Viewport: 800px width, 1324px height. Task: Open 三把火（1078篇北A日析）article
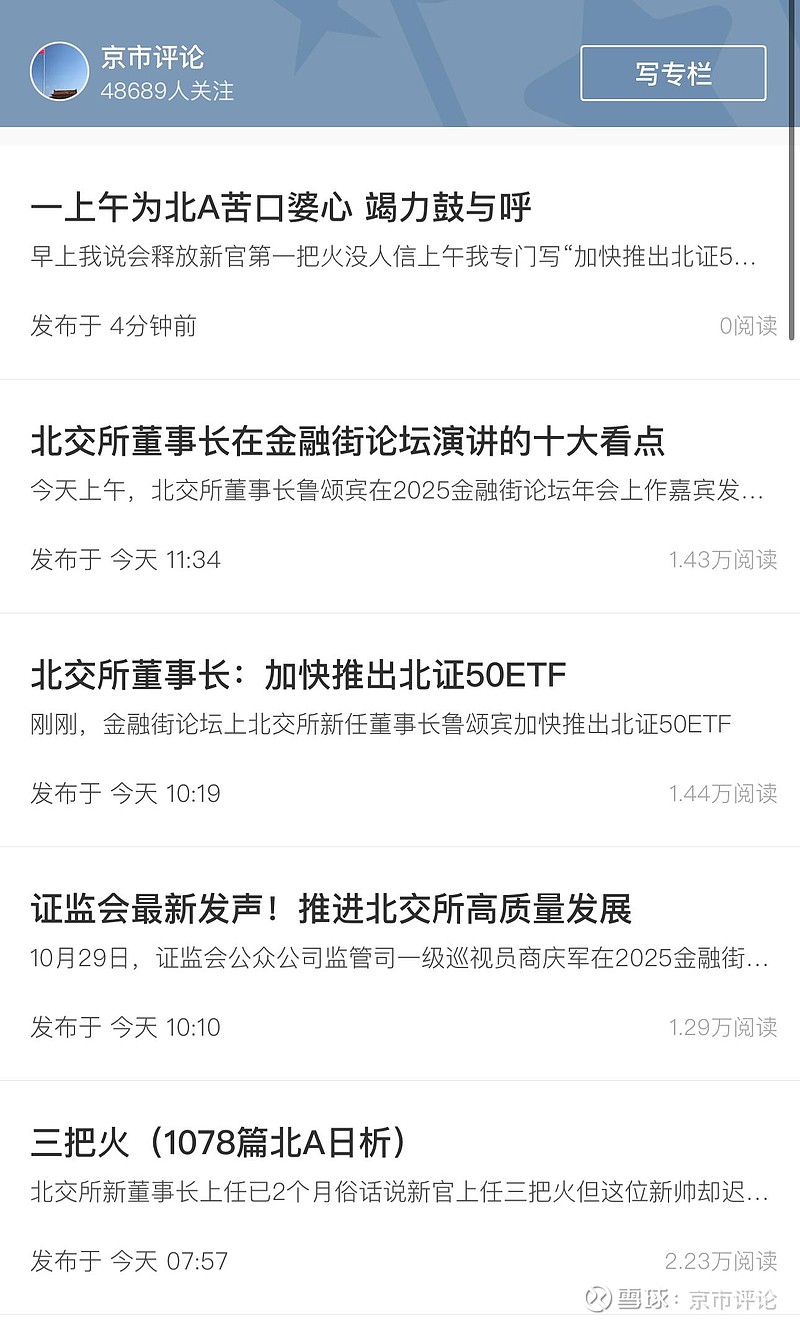[x=220, y=1143]
